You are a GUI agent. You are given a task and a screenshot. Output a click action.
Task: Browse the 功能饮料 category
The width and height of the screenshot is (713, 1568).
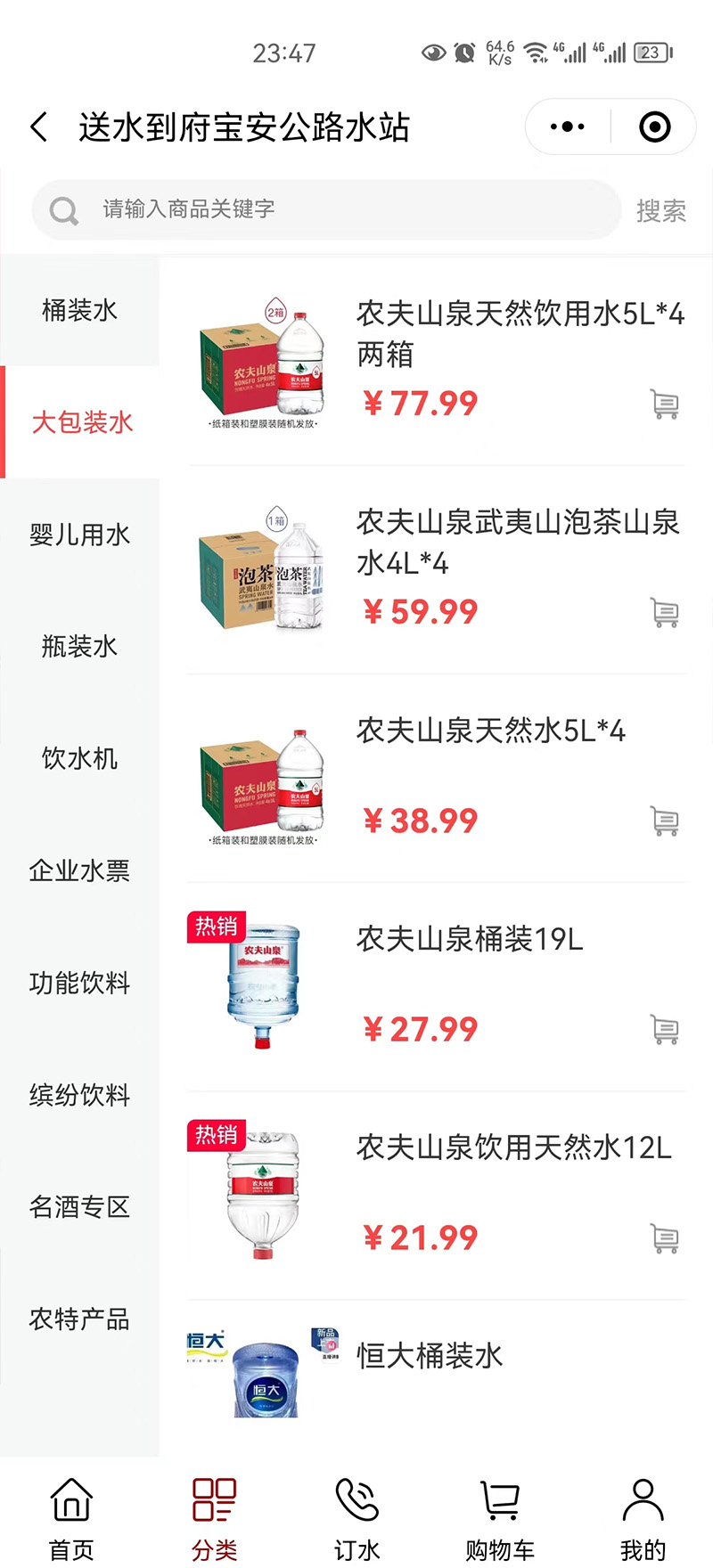[x=79, y=983]
